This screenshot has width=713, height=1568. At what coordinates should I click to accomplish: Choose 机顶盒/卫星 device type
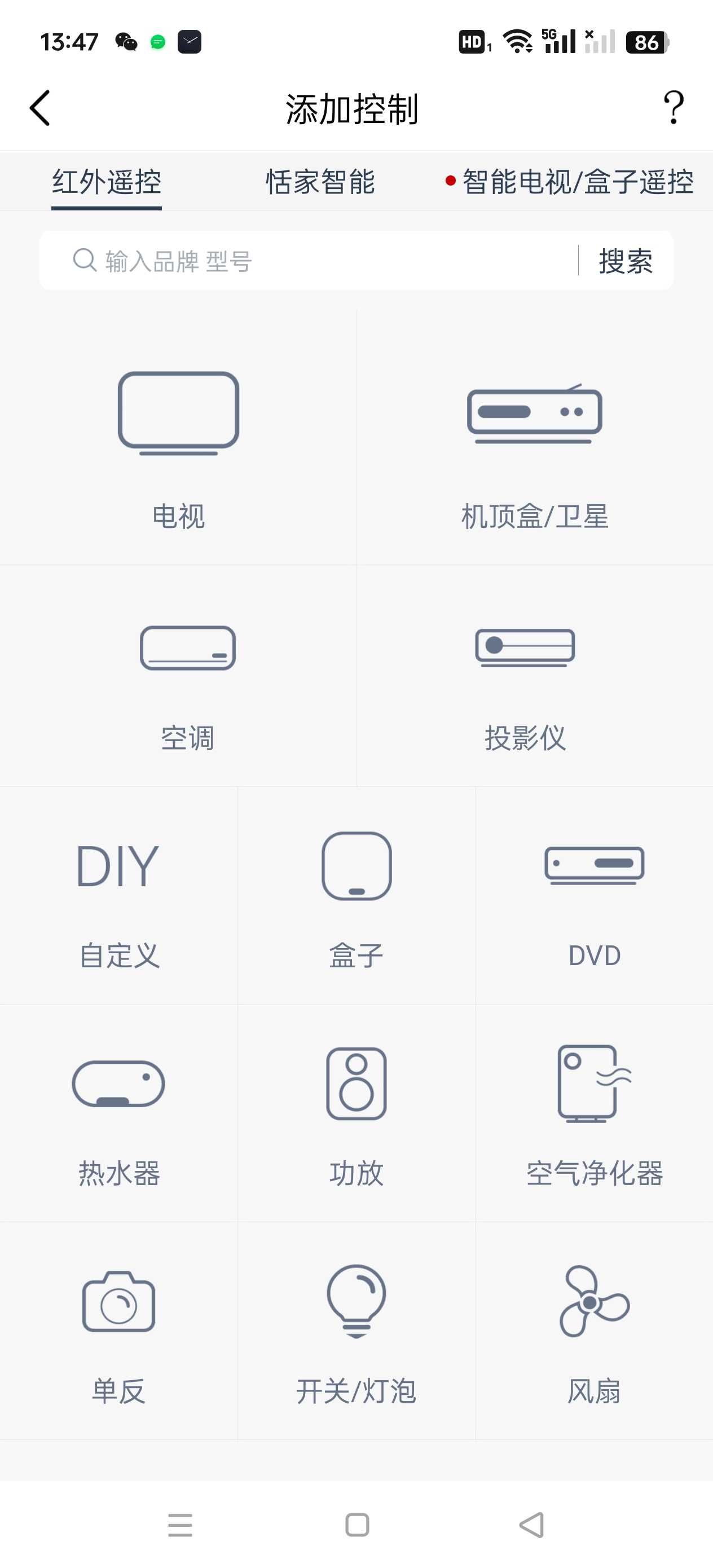coord(535,444)
